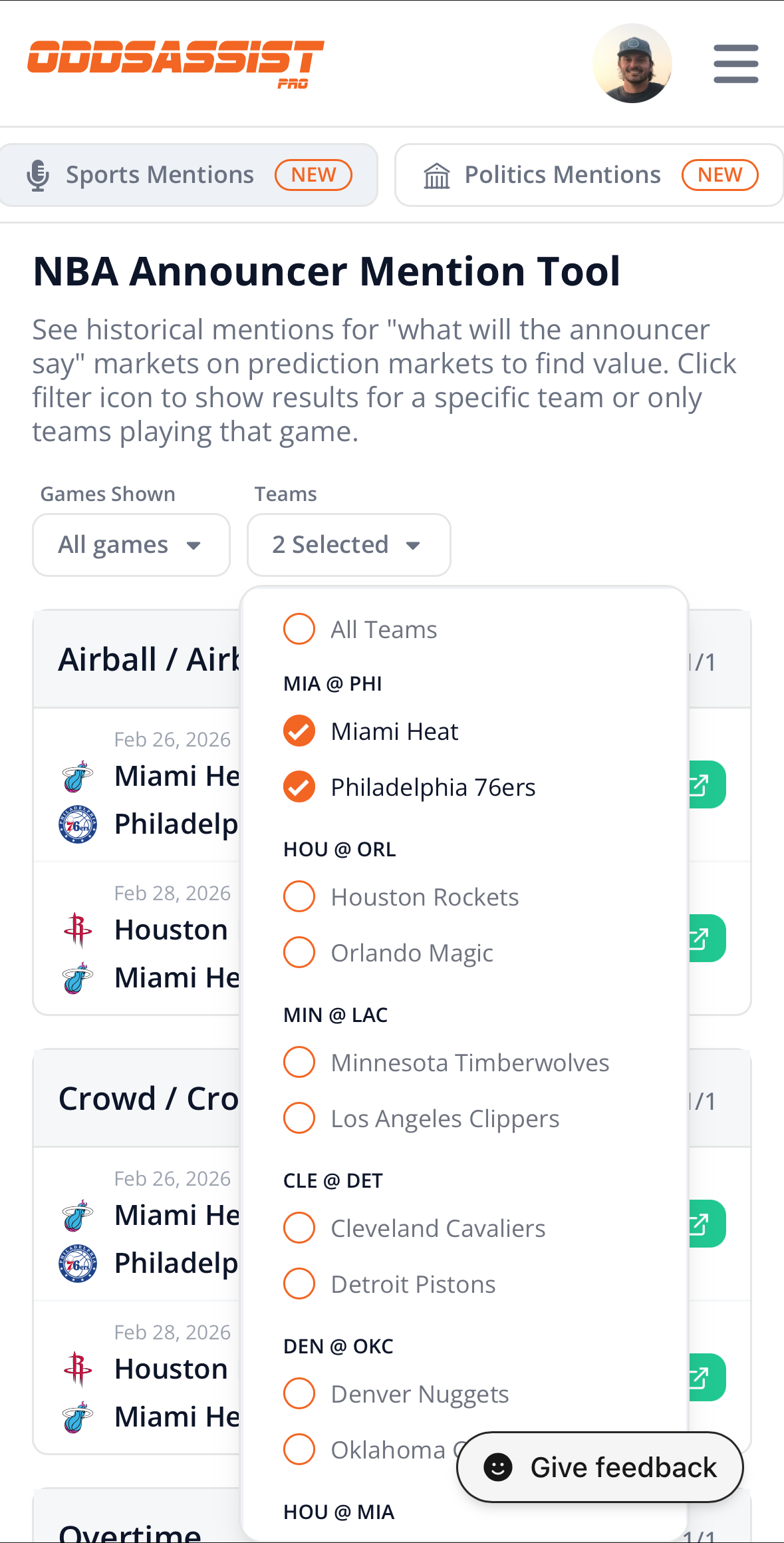Click the microphone icon on Sports Mentions
Image resolution: width=784 pixels, height=1543 pixels.
38,174
